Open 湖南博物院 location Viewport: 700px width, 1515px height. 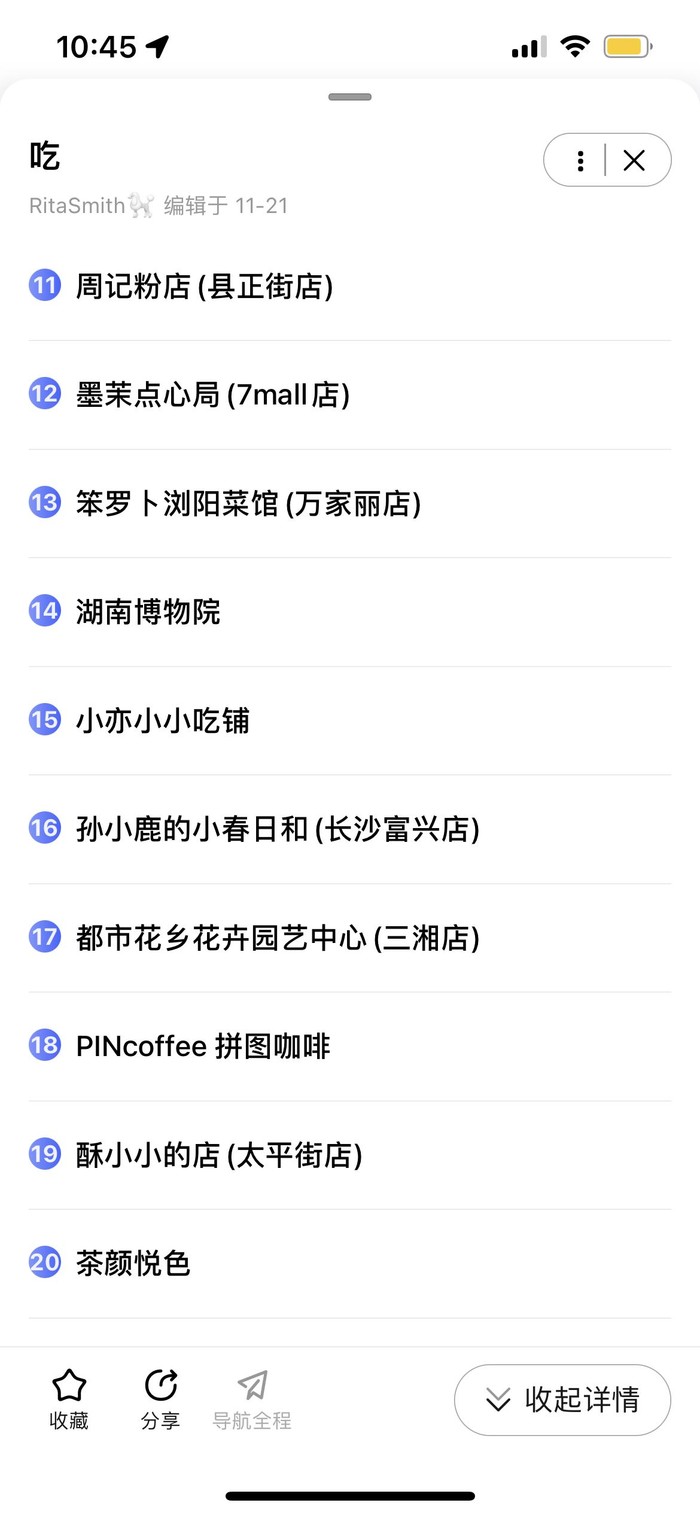pos(148,611)
